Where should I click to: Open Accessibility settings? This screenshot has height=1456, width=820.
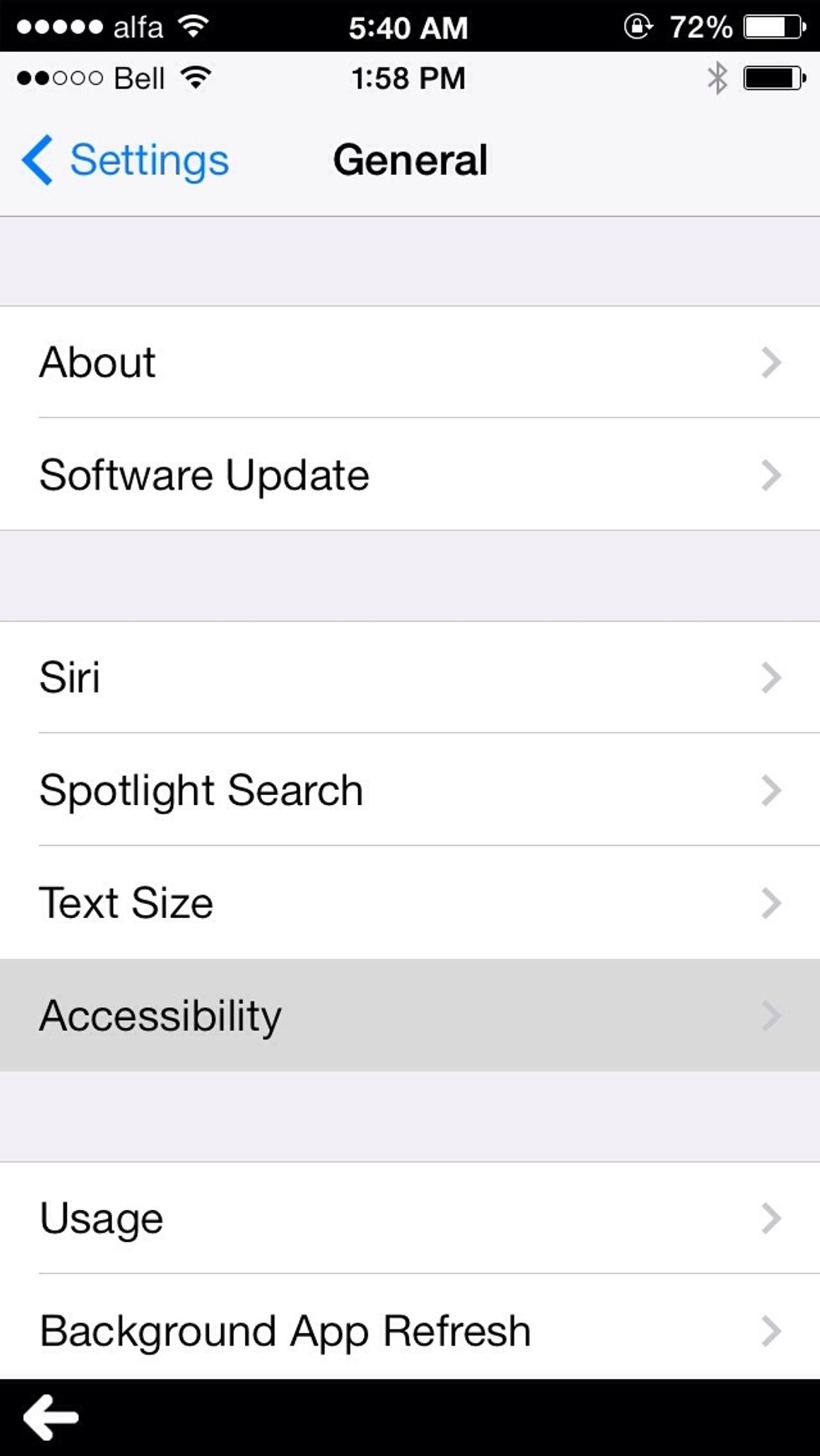tap(410, 1015)
